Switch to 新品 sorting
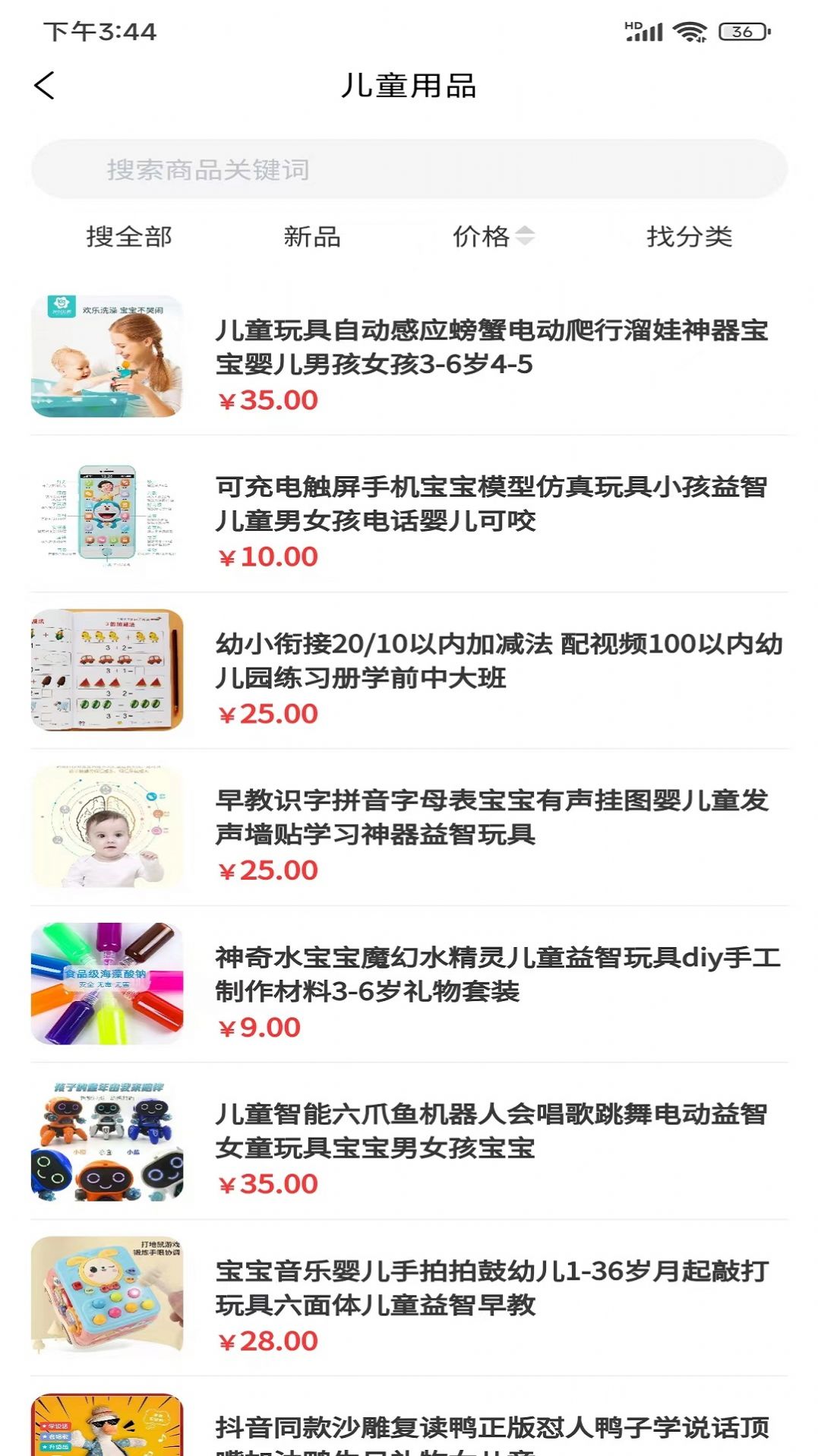 pos(311,237)
